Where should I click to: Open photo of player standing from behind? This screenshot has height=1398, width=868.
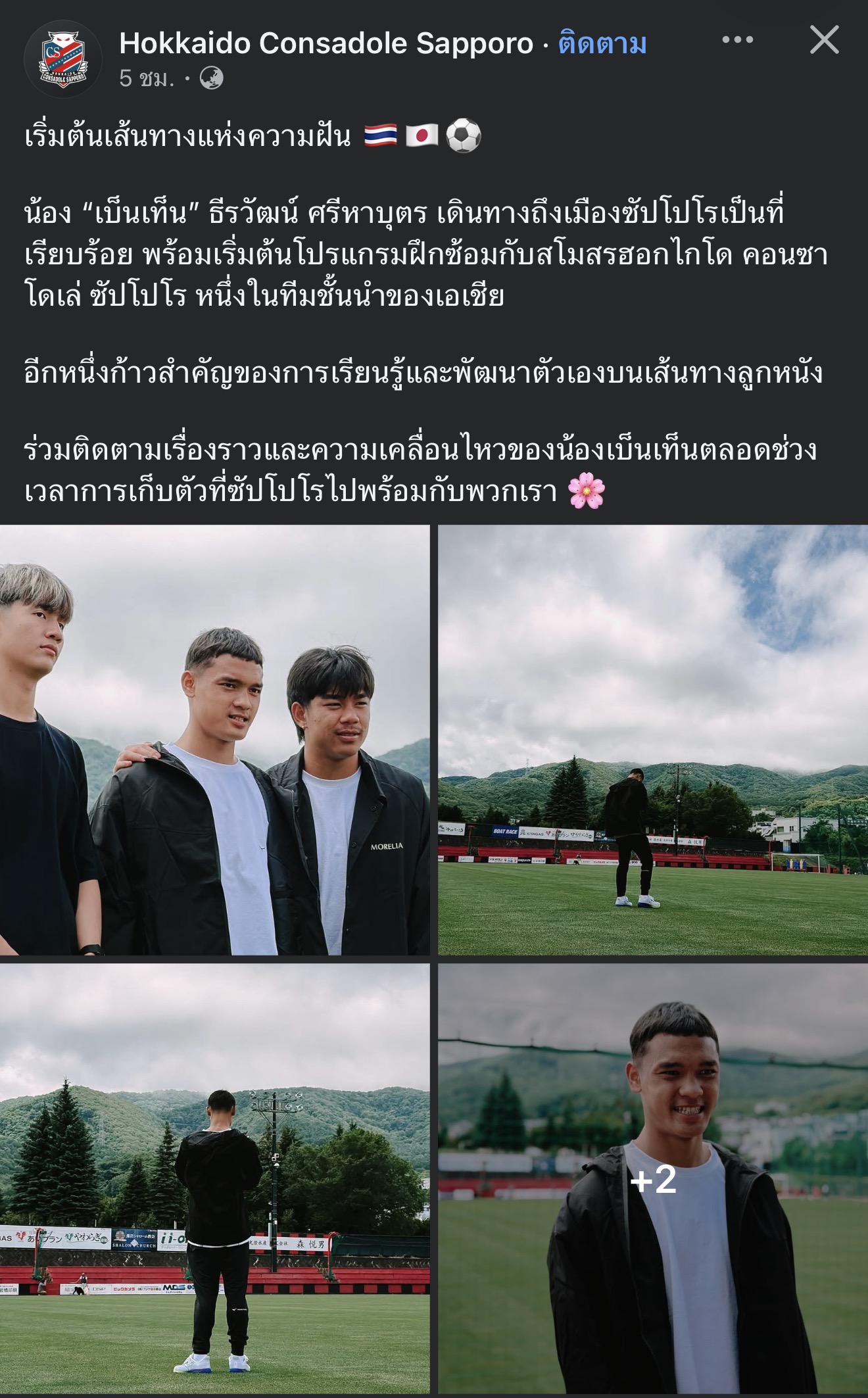[214, 1178]
